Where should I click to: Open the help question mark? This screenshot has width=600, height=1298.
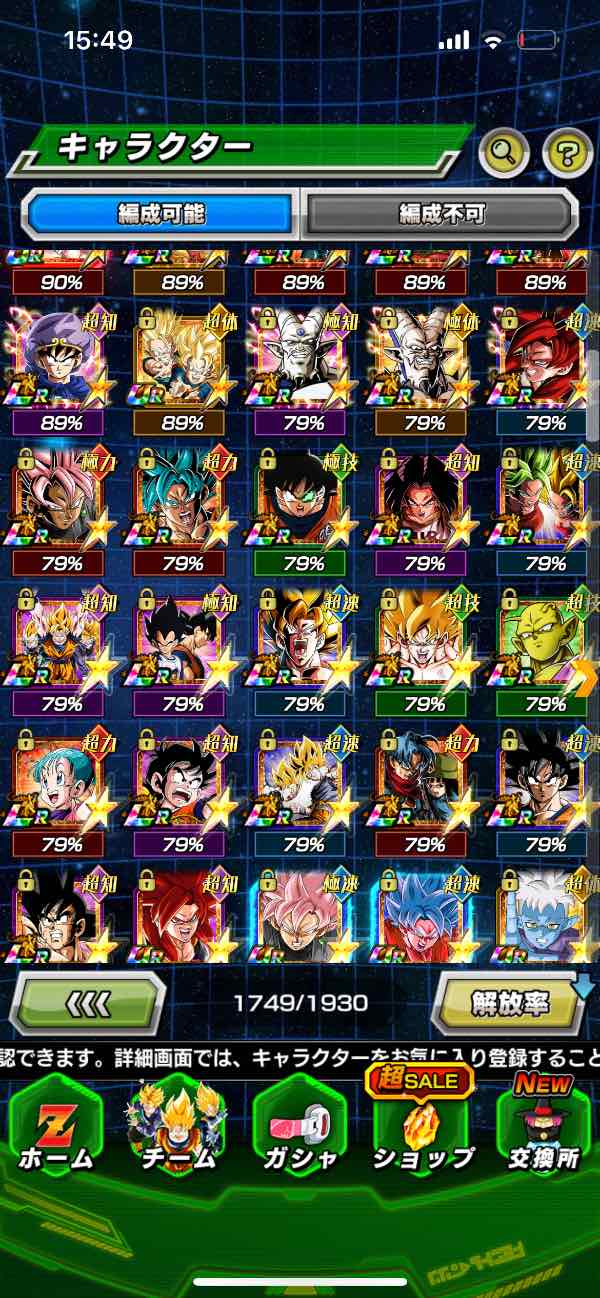click(566, 153)
